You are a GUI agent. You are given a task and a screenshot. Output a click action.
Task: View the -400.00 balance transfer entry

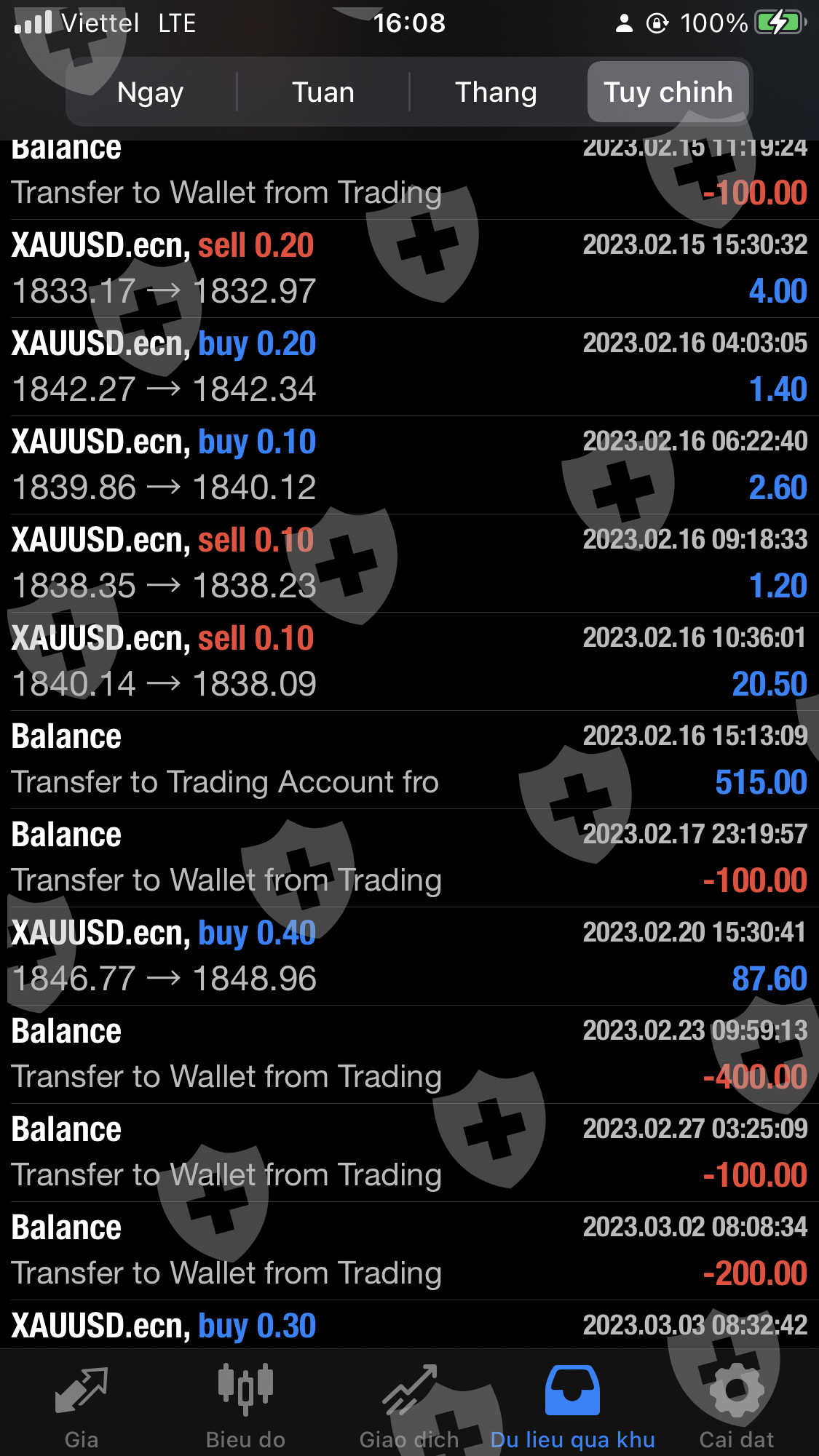click(409, 1054)
